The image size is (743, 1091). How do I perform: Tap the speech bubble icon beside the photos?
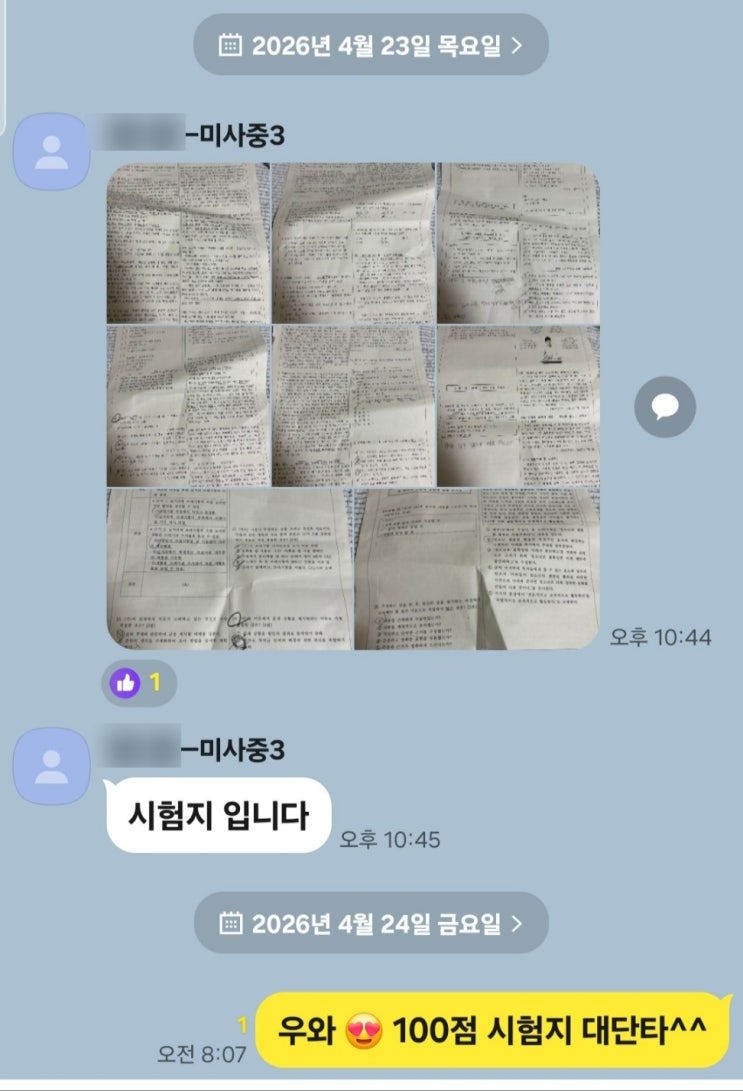tap(665, 405)
